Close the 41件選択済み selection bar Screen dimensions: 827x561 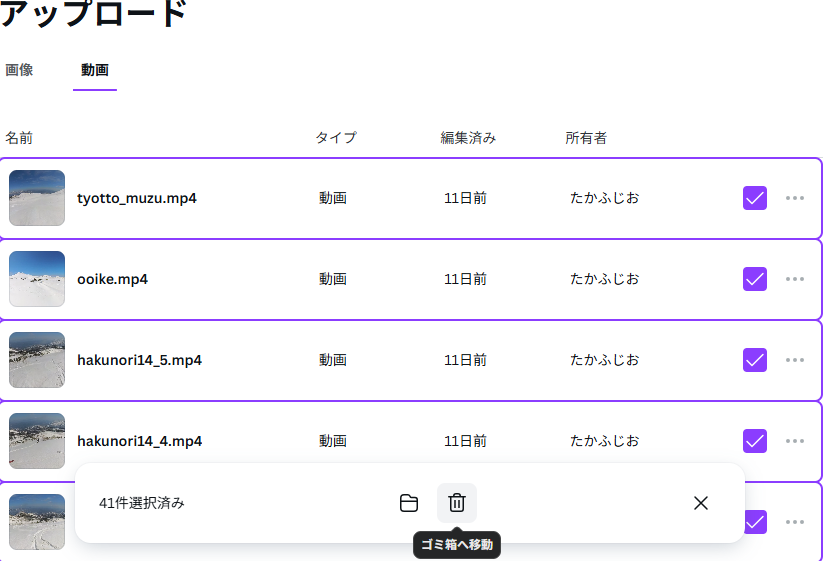[701, 503]
